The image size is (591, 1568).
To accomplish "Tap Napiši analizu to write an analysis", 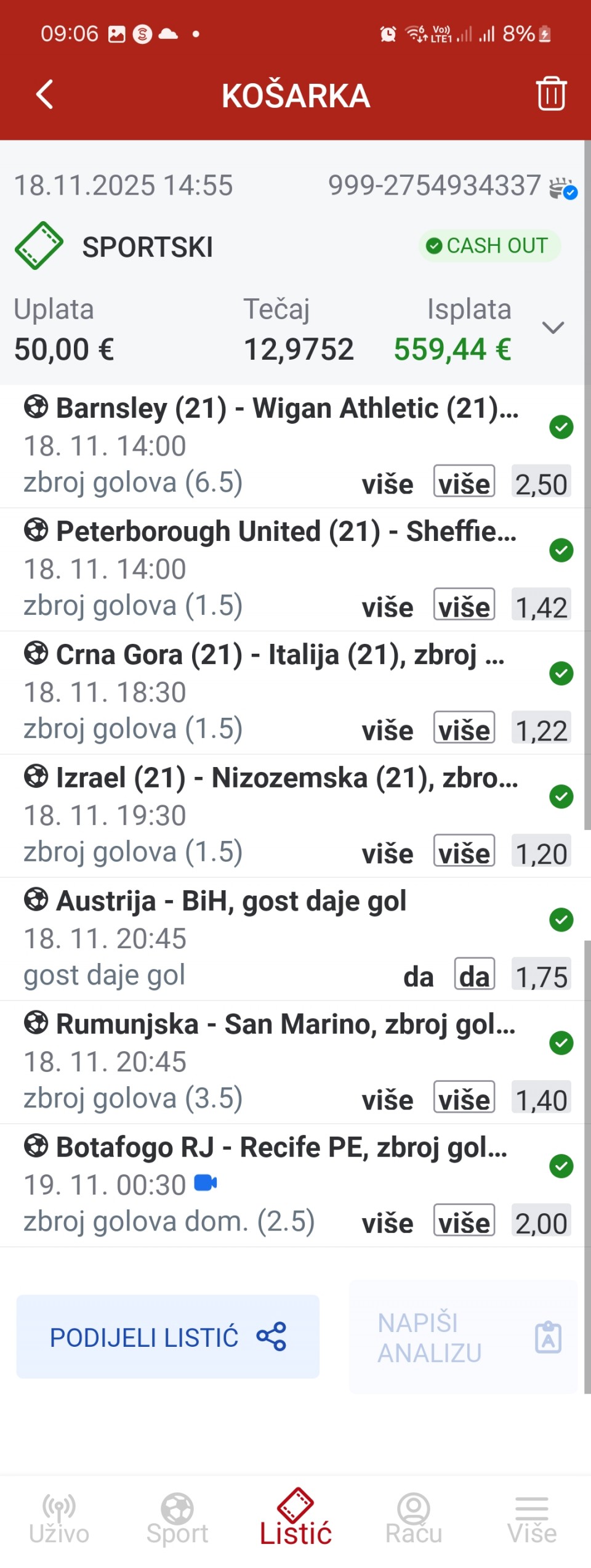I will 463,1338.
